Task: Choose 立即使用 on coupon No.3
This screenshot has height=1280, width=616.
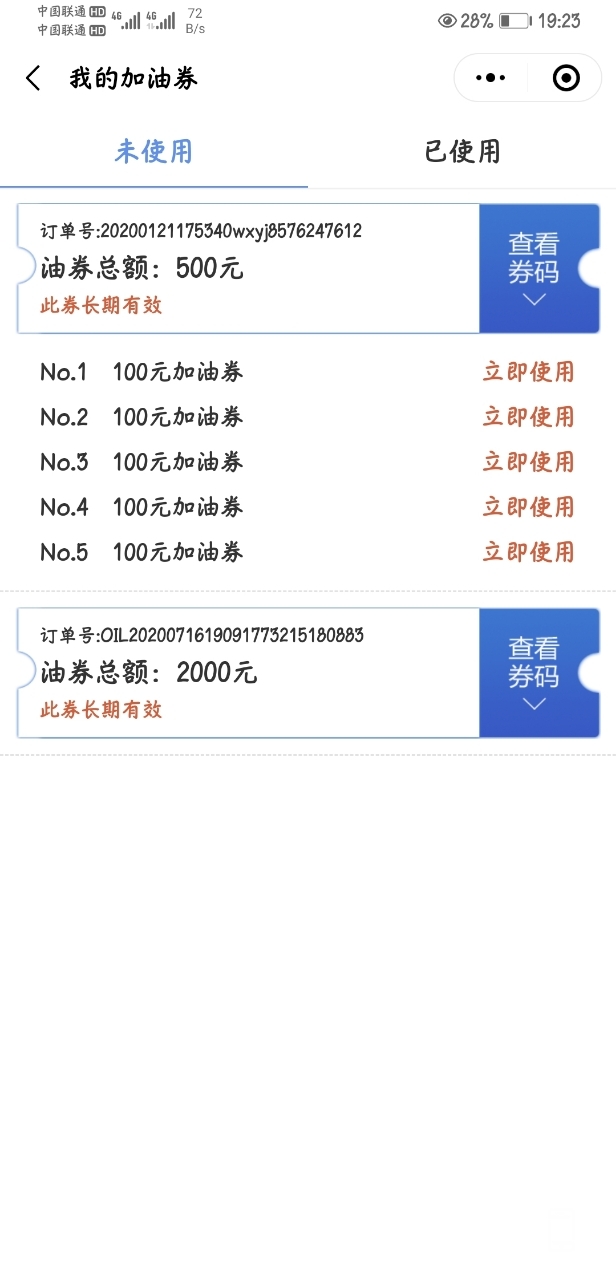Action: point(529,462)
